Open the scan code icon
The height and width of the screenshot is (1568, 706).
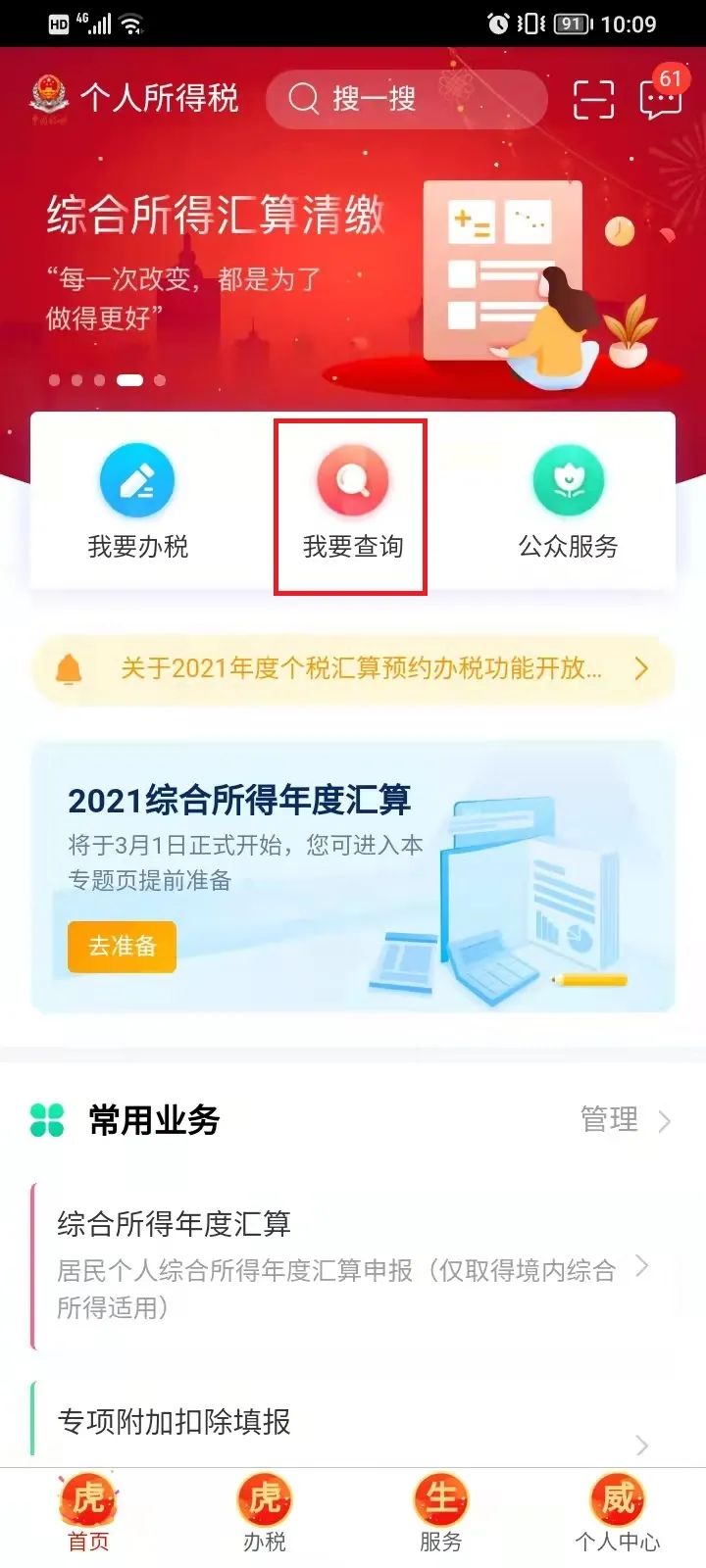pyautogui.click(x=593, y=100)
